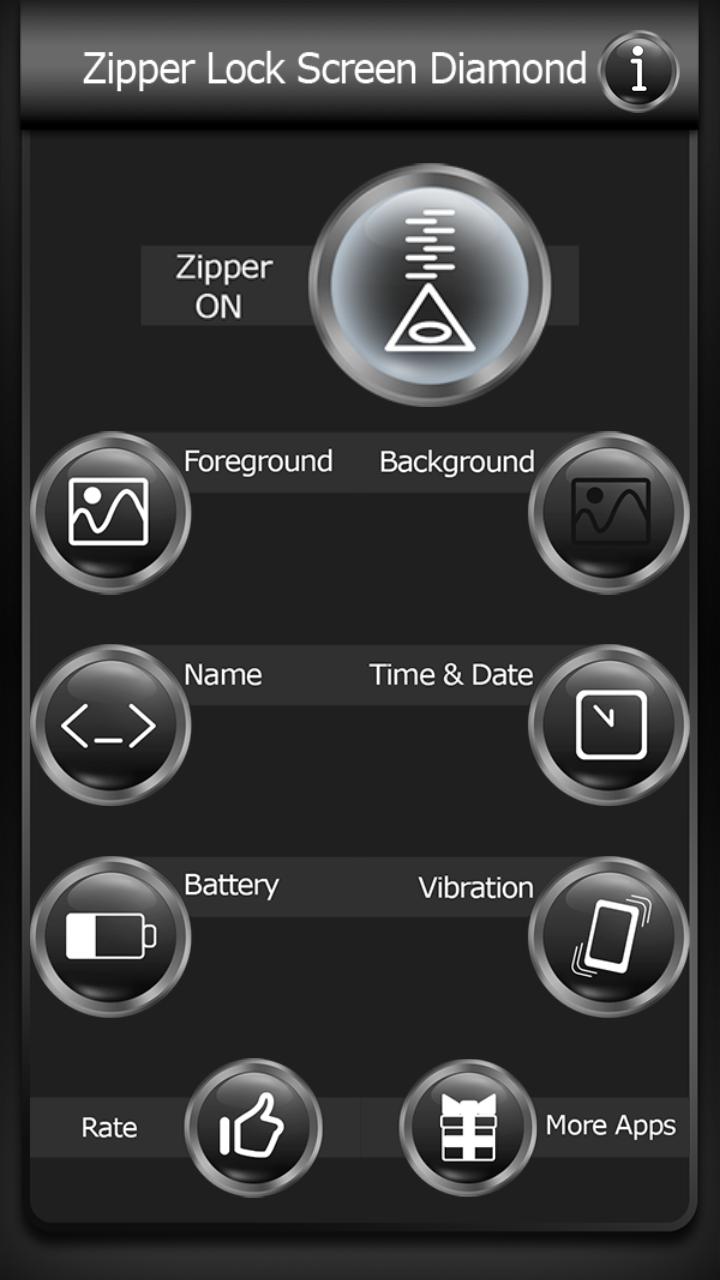Rate the app with thumbs up
Image resolution: width=720 pixels, height=1280 pixels.
coord(254,1127)
